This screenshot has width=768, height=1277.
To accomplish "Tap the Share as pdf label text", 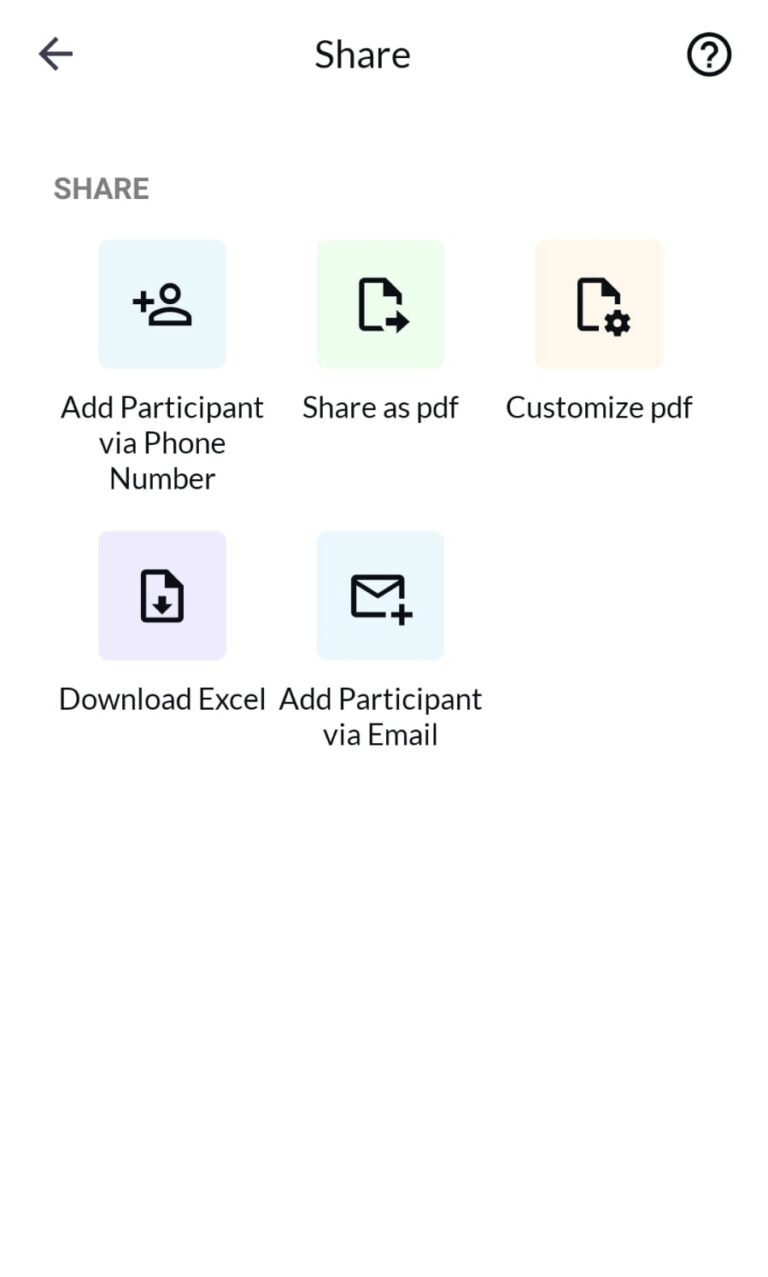I will pos(380,407).
